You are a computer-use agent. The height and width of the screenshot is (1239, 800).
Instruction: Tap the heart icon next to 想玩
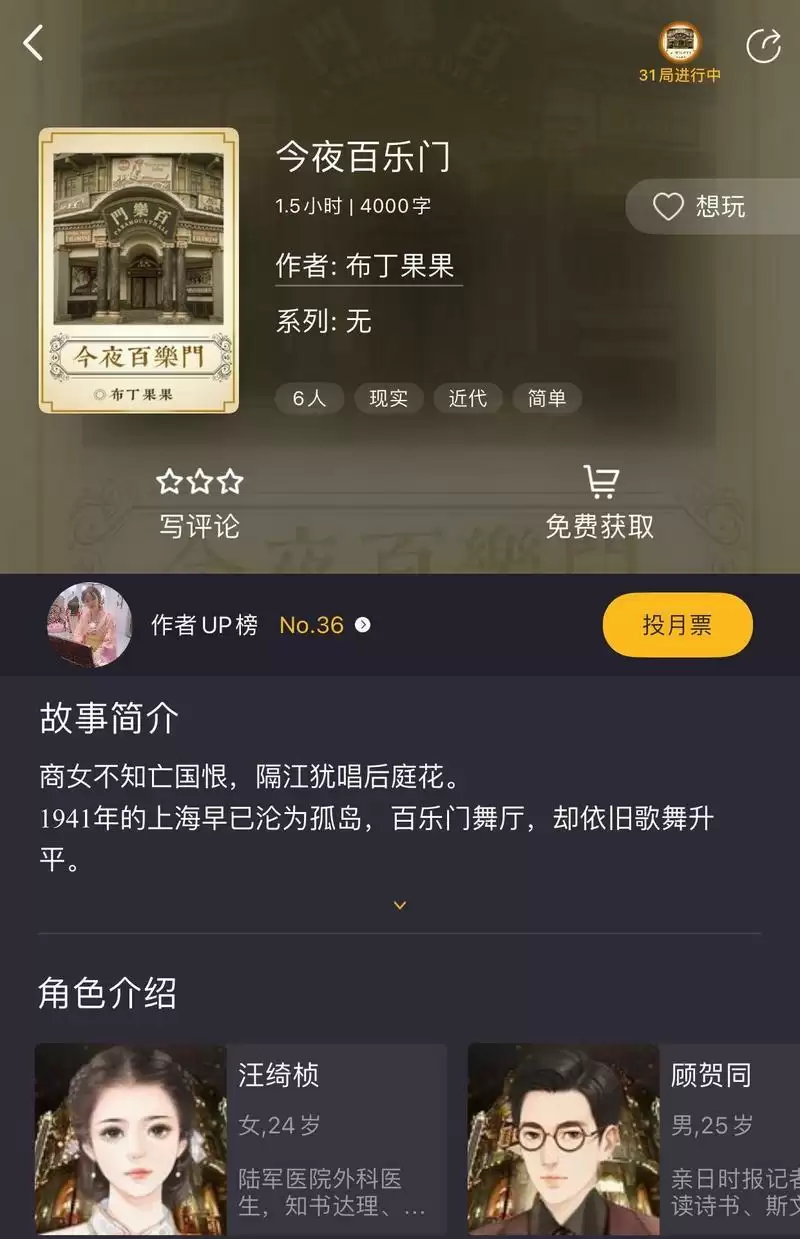(667, 205)
